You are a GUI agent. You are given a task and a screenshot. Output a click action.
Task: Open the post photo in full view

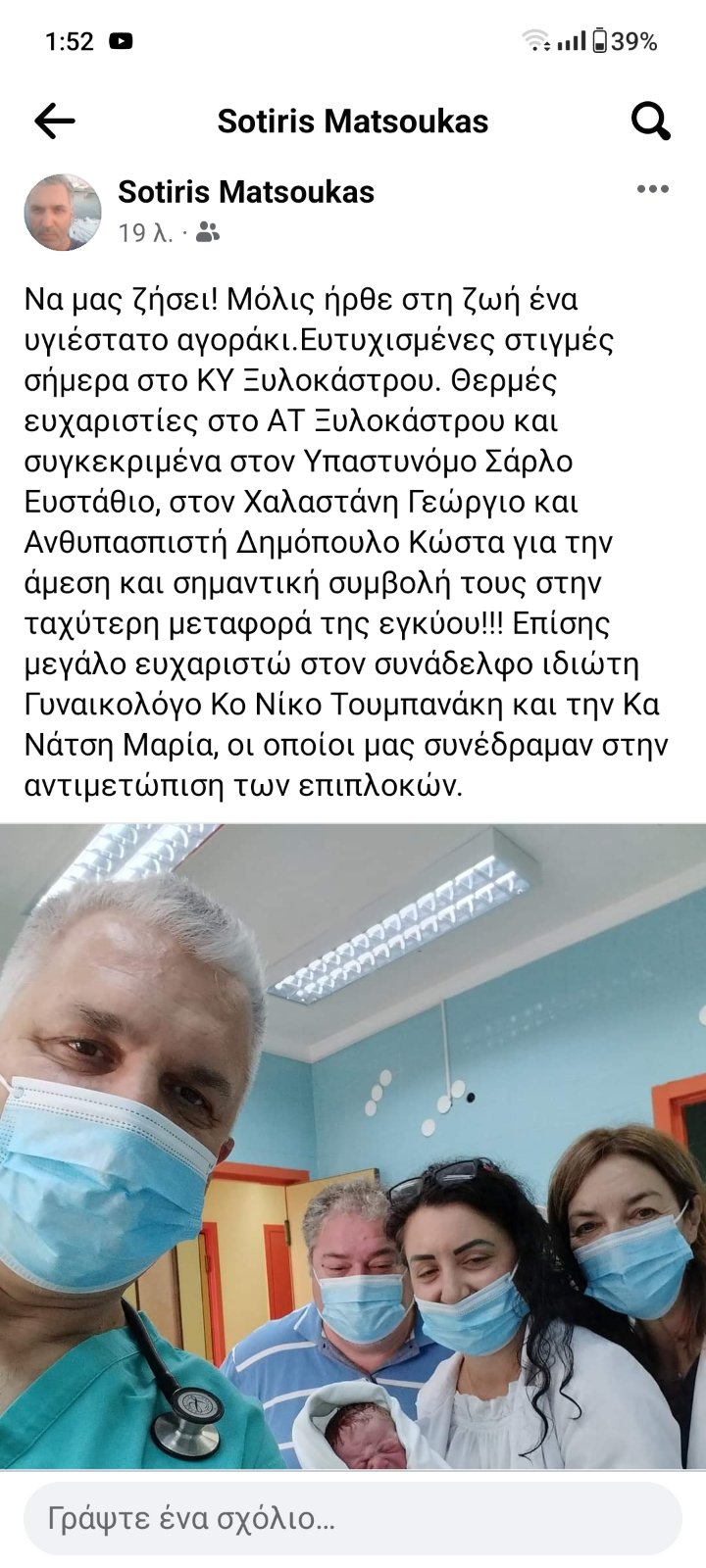click(x=353, y=1147)
